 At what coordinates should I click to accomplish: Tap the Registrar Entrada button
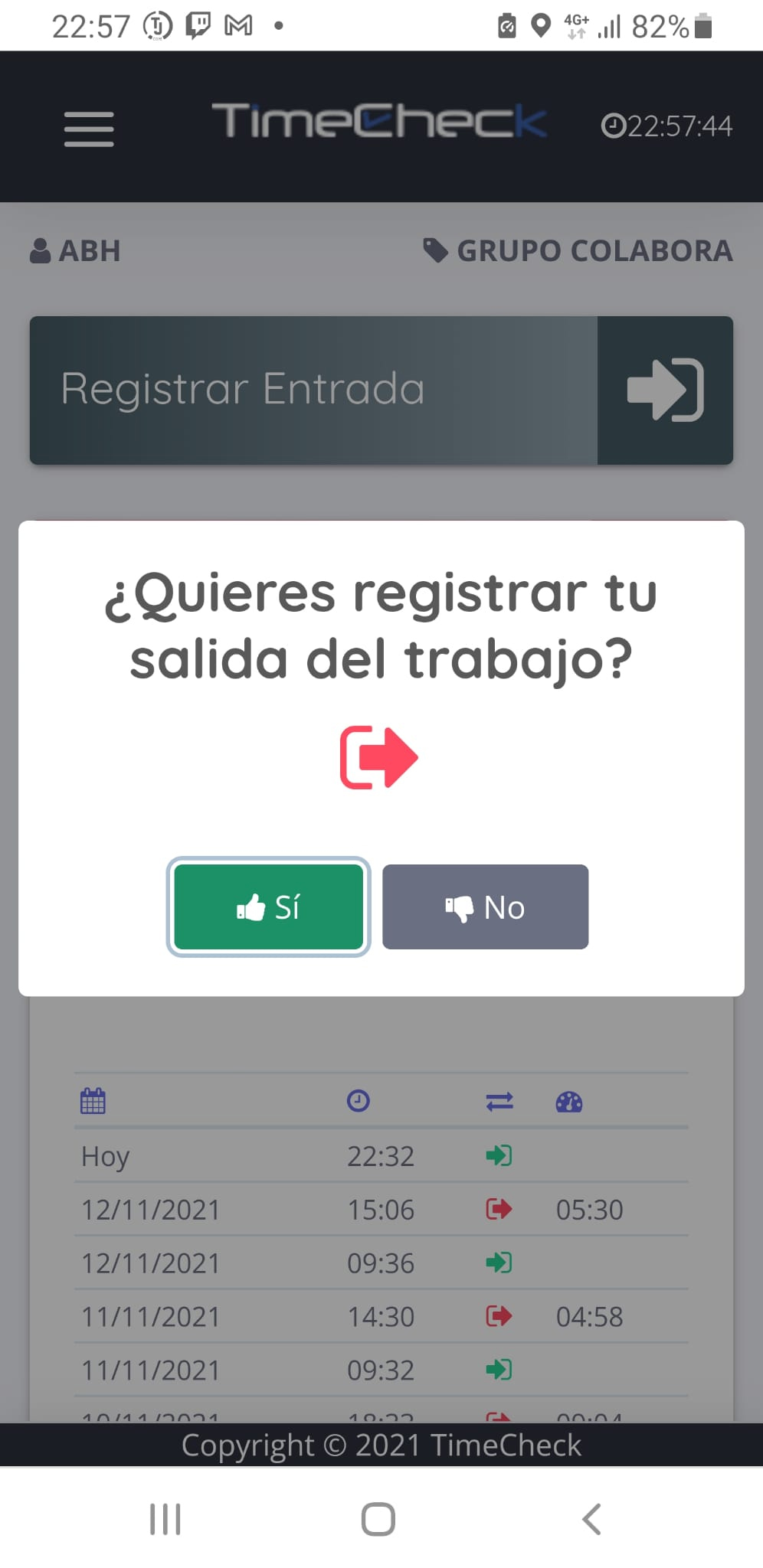[381, 390]
